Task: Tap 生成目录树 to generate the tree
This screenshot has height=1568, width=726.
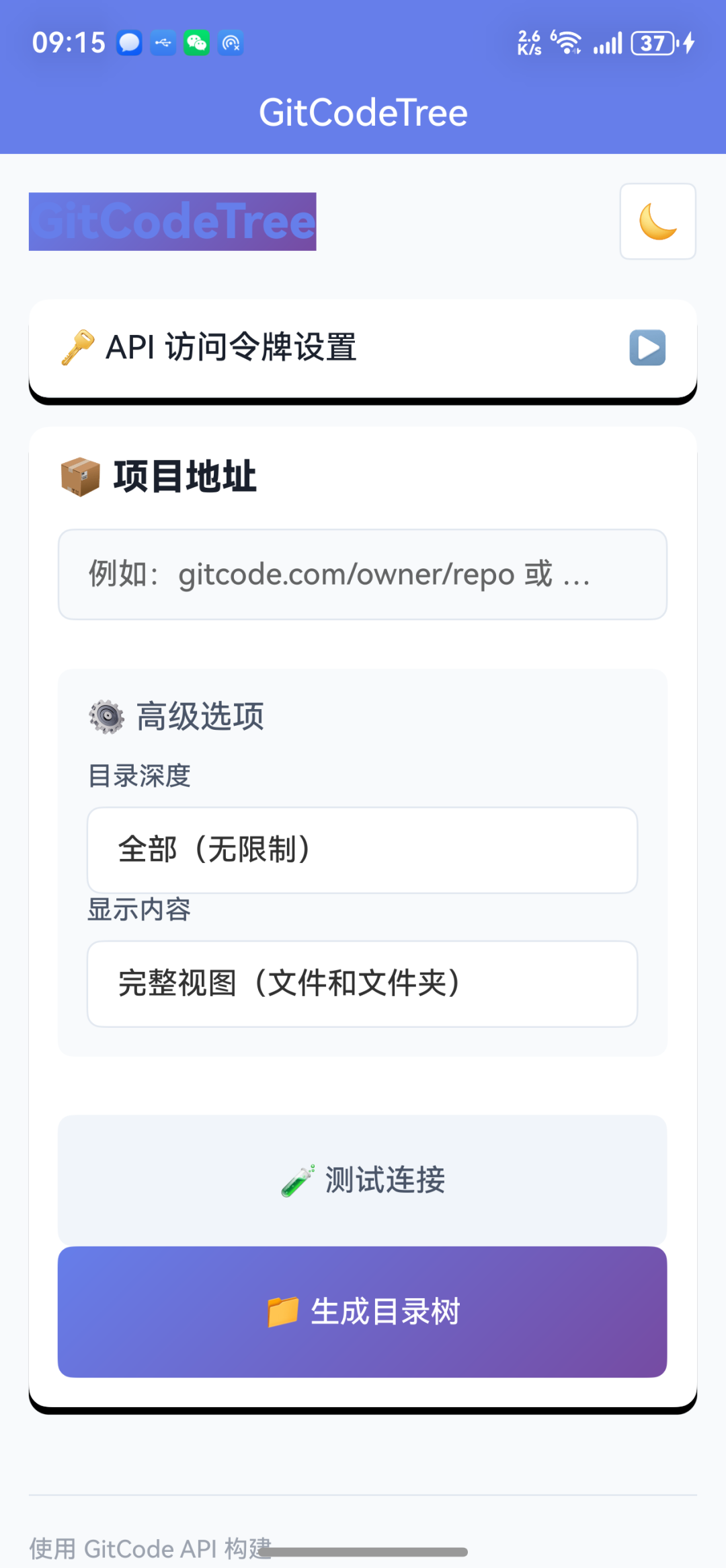Action: tap(362, 1312)
